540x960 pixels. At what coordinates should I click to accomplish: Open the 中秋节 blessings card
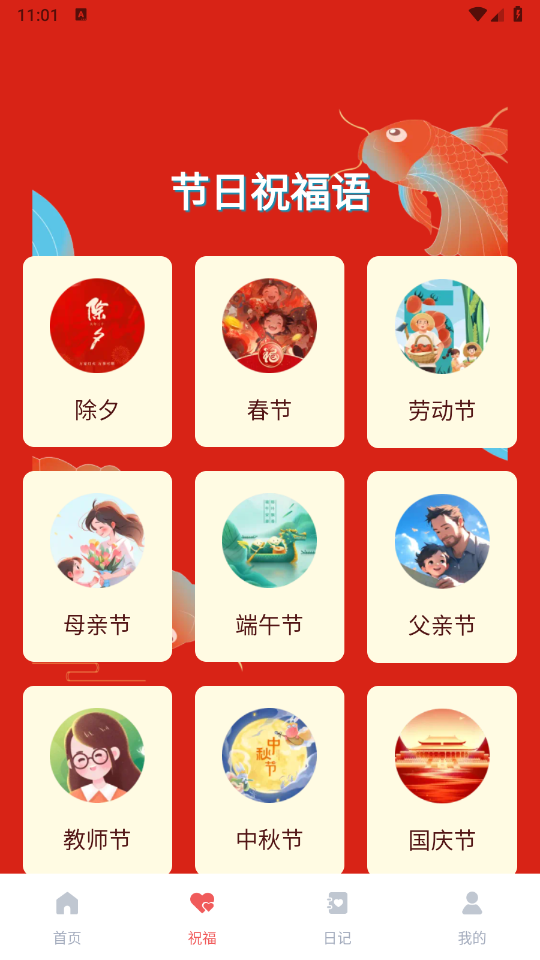tap(269, 780)
